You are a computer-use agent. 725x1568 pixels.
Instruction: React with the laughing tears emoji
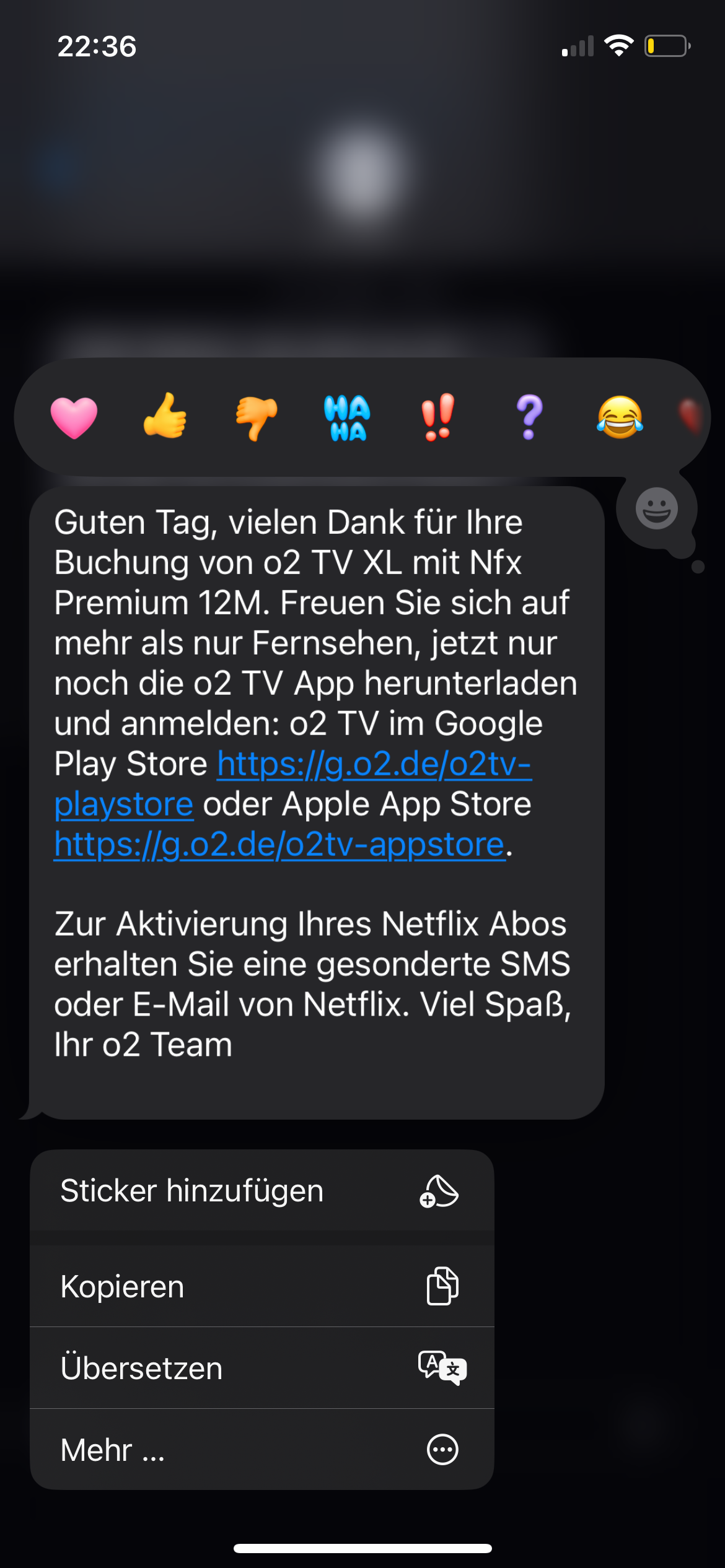click(620, 417)
